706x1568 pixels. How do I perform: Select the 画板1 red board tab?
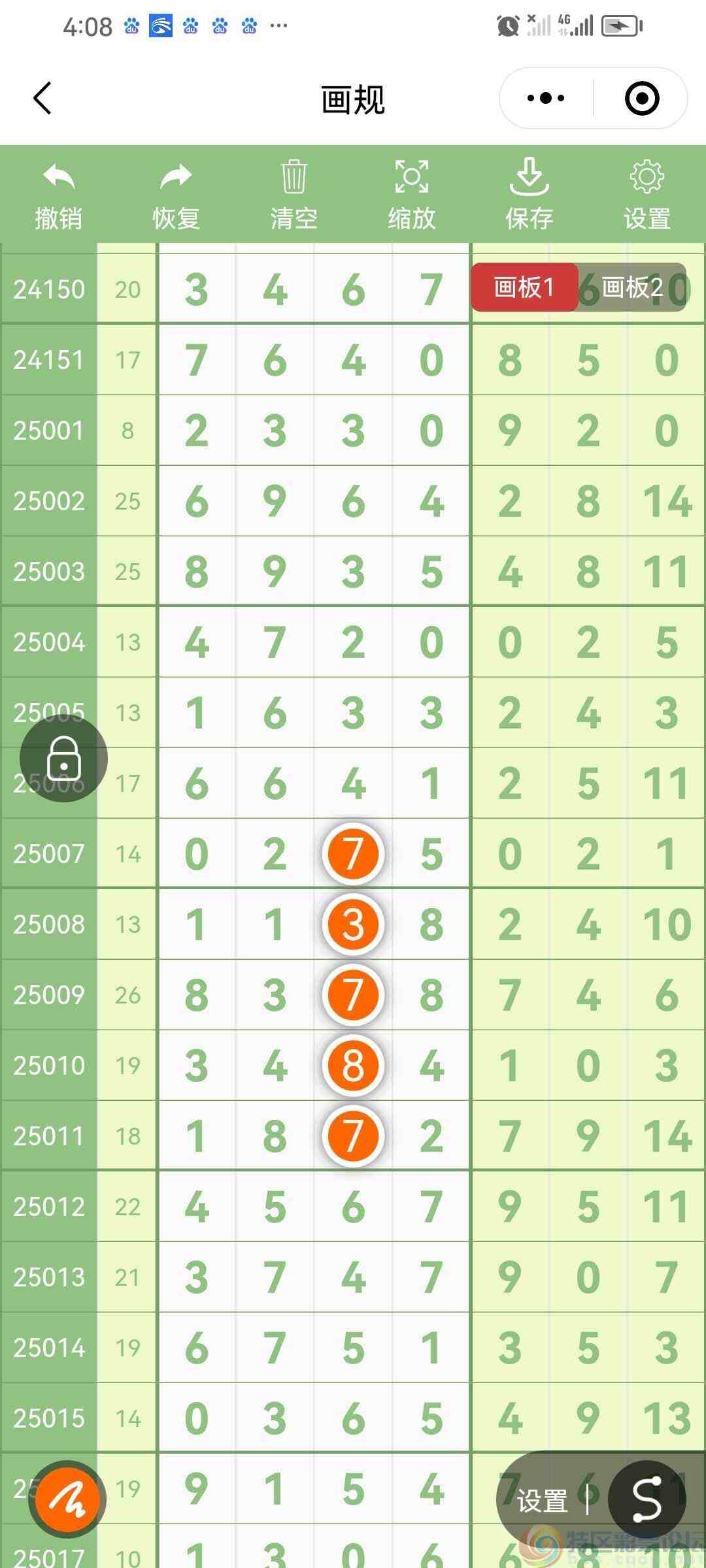pyautogui.click(x=525, y=287)
